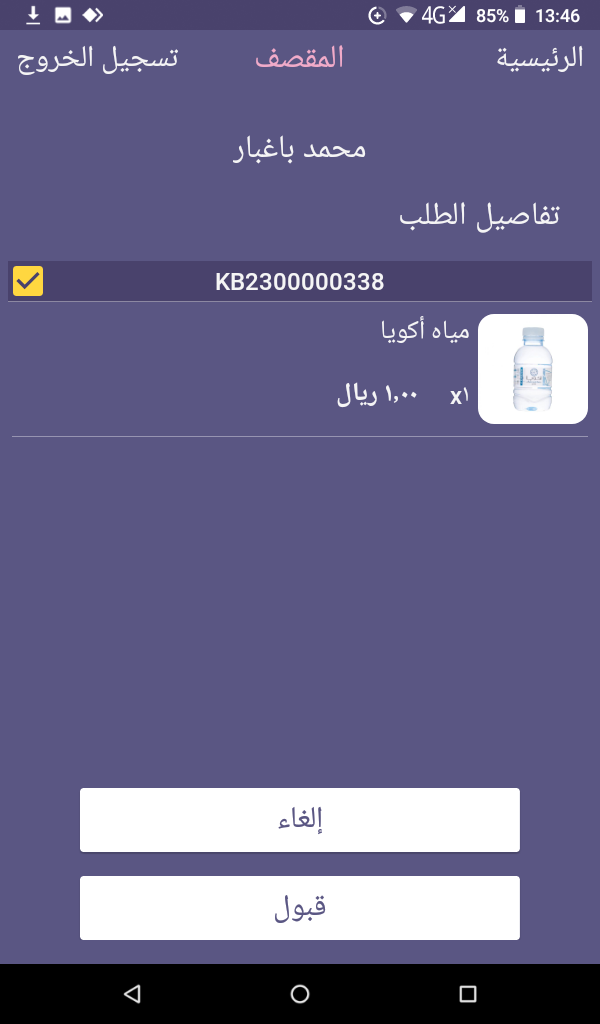
Task: Go to الرئيسية home page
Action: [x=539, y=59]
